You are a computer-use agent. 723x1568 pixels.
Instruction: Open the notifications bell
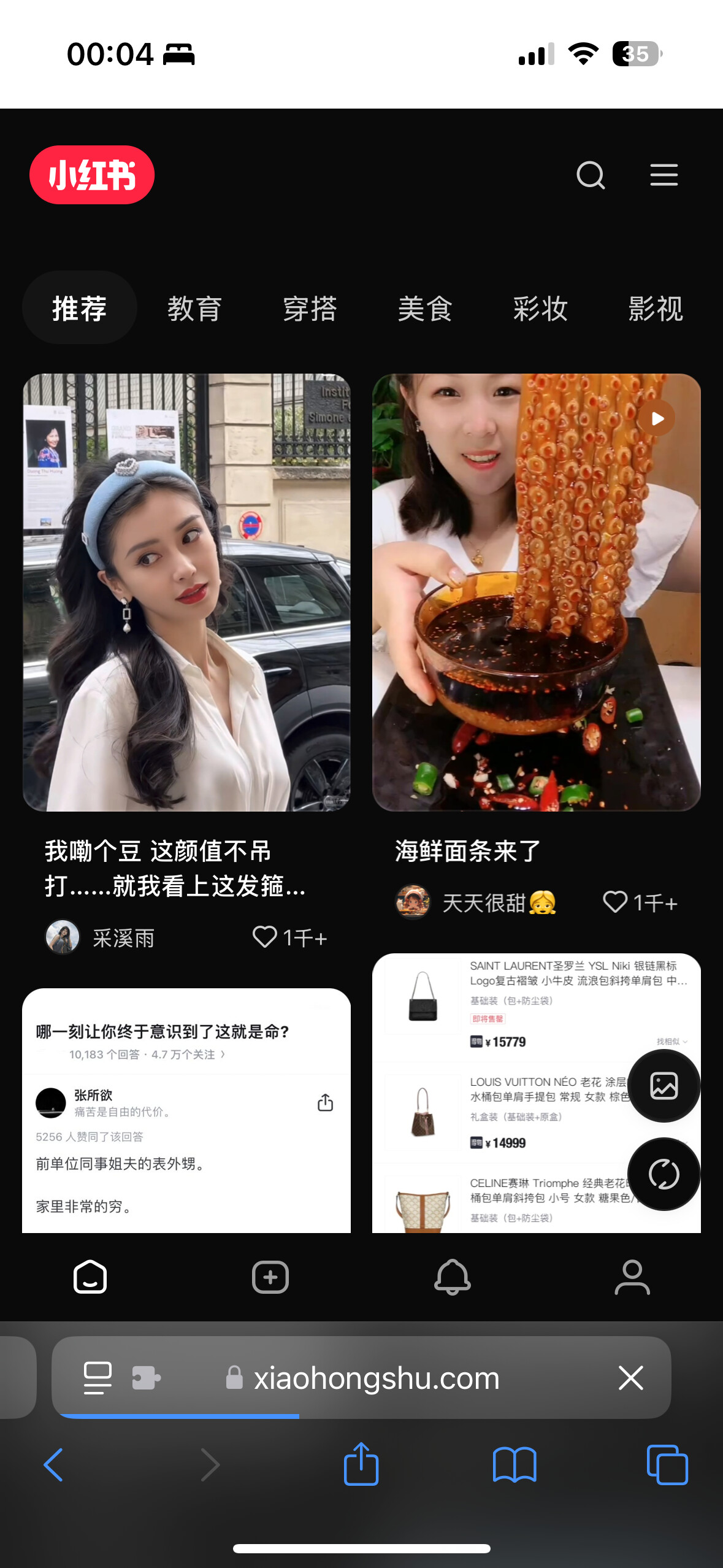(452, 1277)
